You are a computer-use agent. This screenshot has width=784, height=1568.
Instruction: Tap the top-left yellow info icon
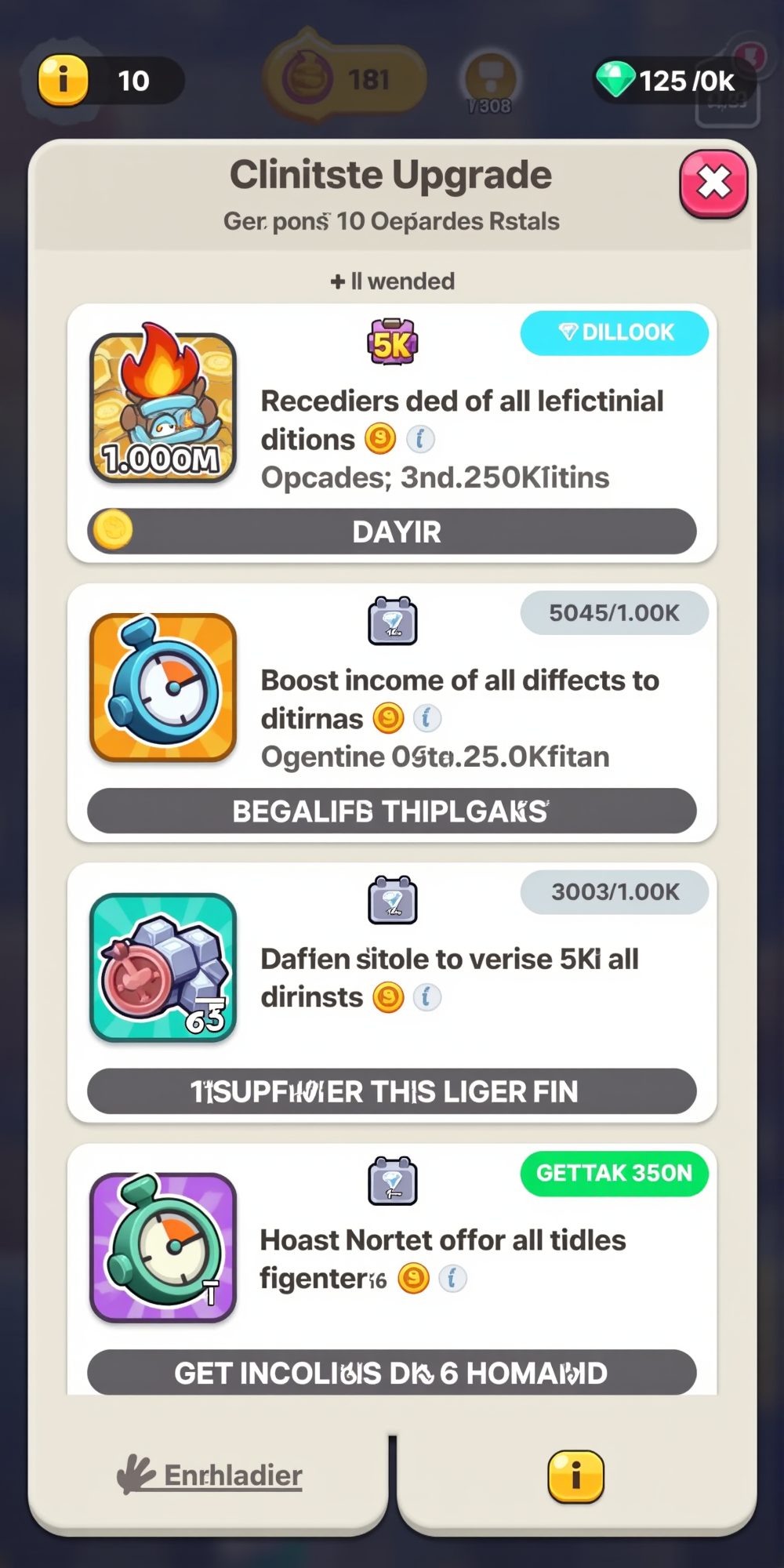pos(64,80)
